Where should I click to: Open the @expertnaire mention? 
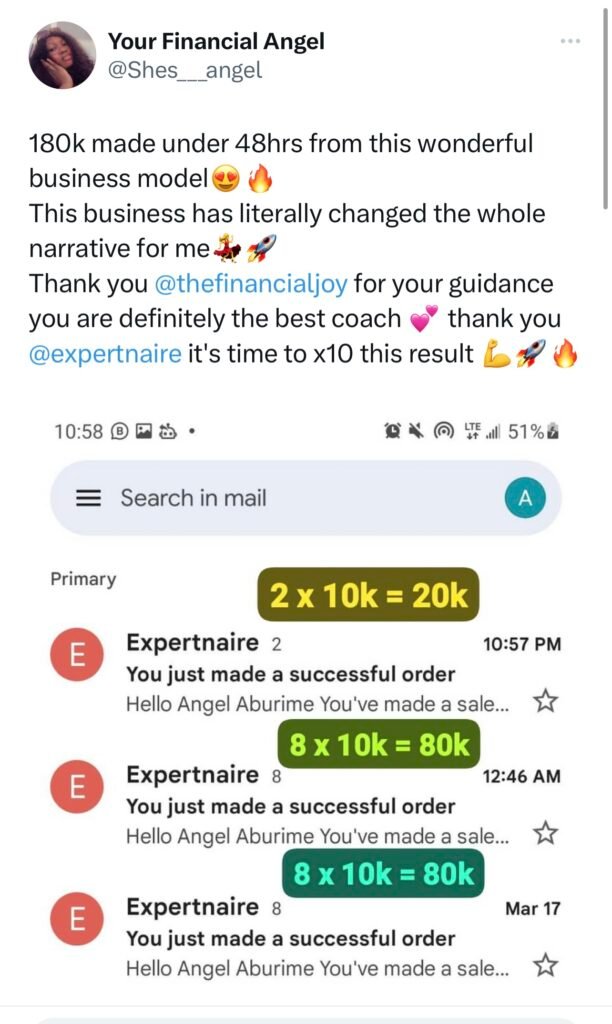pos(106,354)
